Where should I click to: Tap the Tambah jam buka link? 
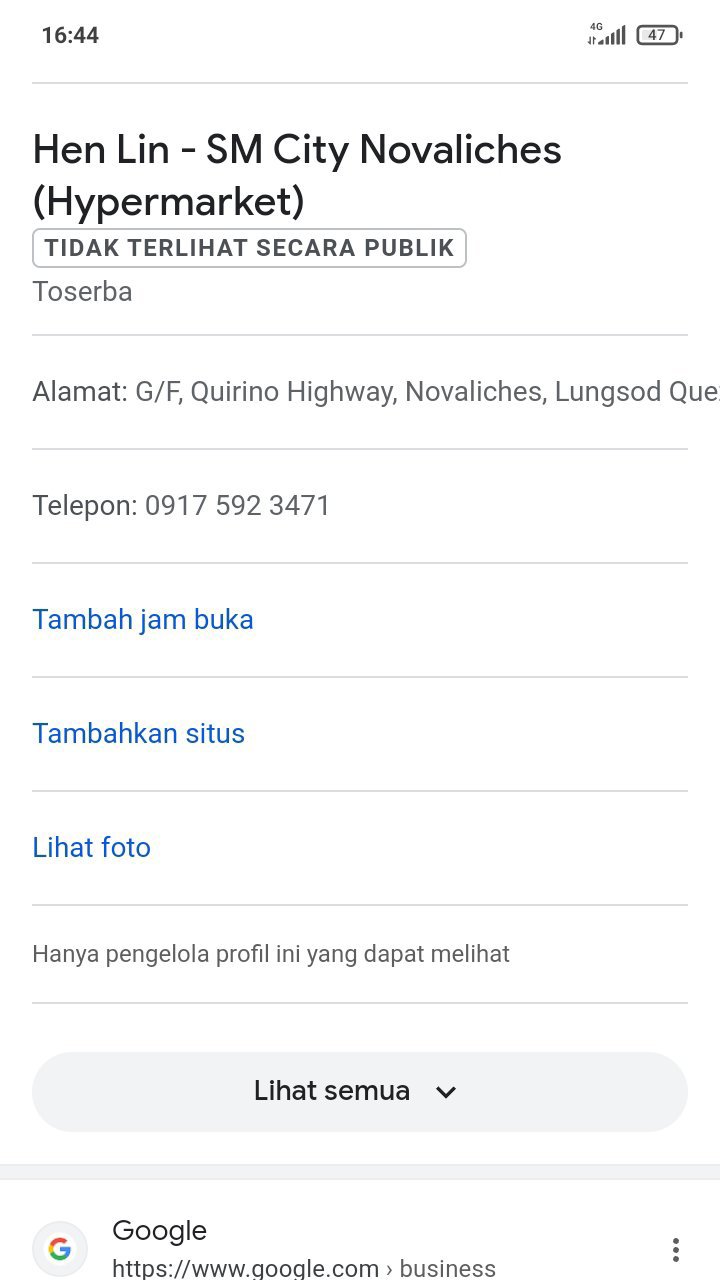(143, 620)
